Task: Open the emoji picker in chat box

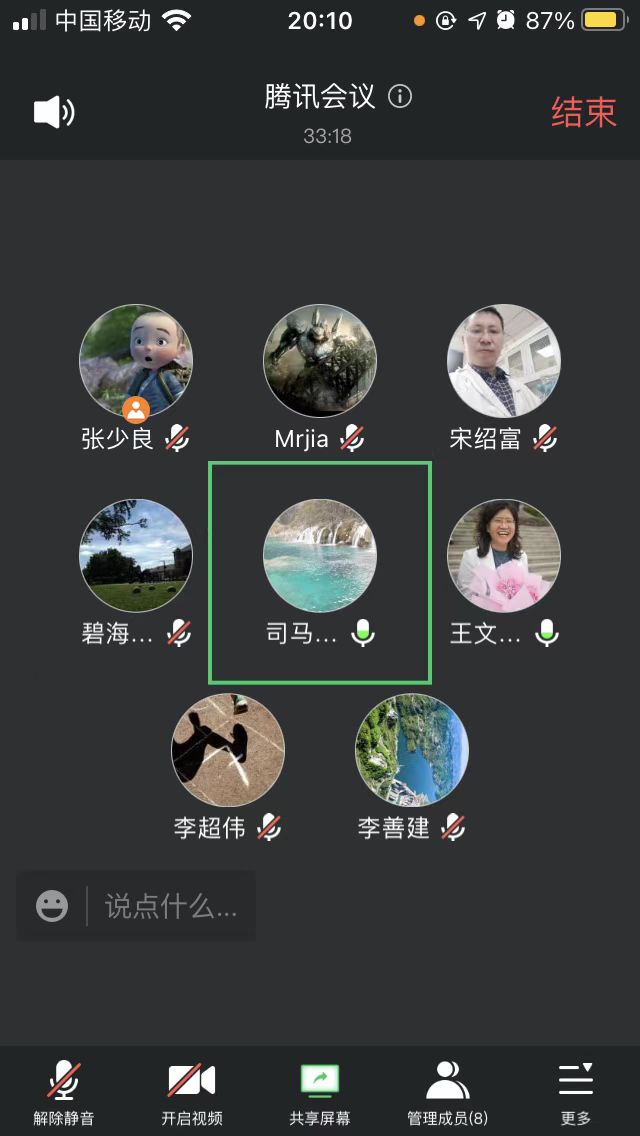Action: (x=52, y=906)
